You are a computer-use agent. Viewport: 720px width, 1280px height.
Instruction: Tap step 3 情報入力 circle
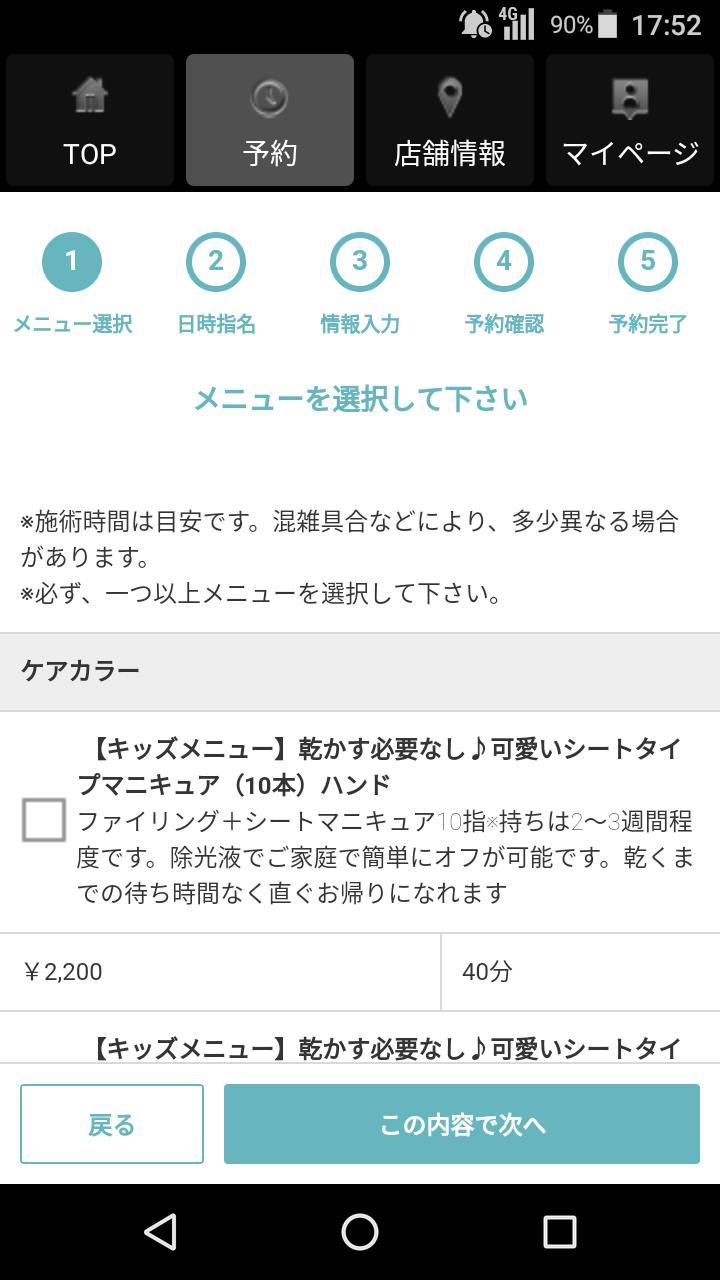[x=360, y=262]
